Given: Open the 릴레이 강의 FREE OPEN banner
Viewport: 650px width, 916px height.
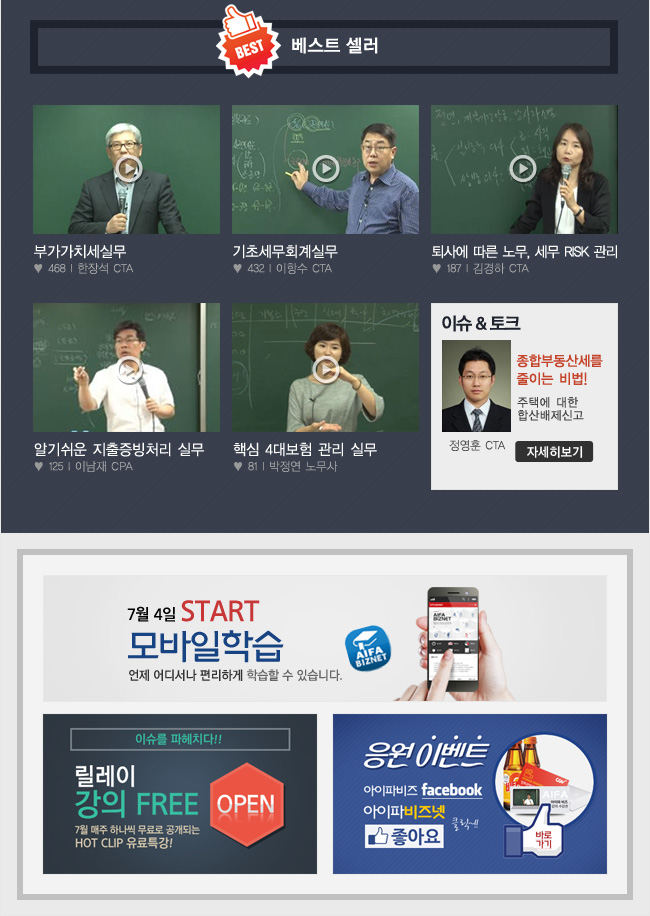Looking at the screenshot, I should pos(180,793).
